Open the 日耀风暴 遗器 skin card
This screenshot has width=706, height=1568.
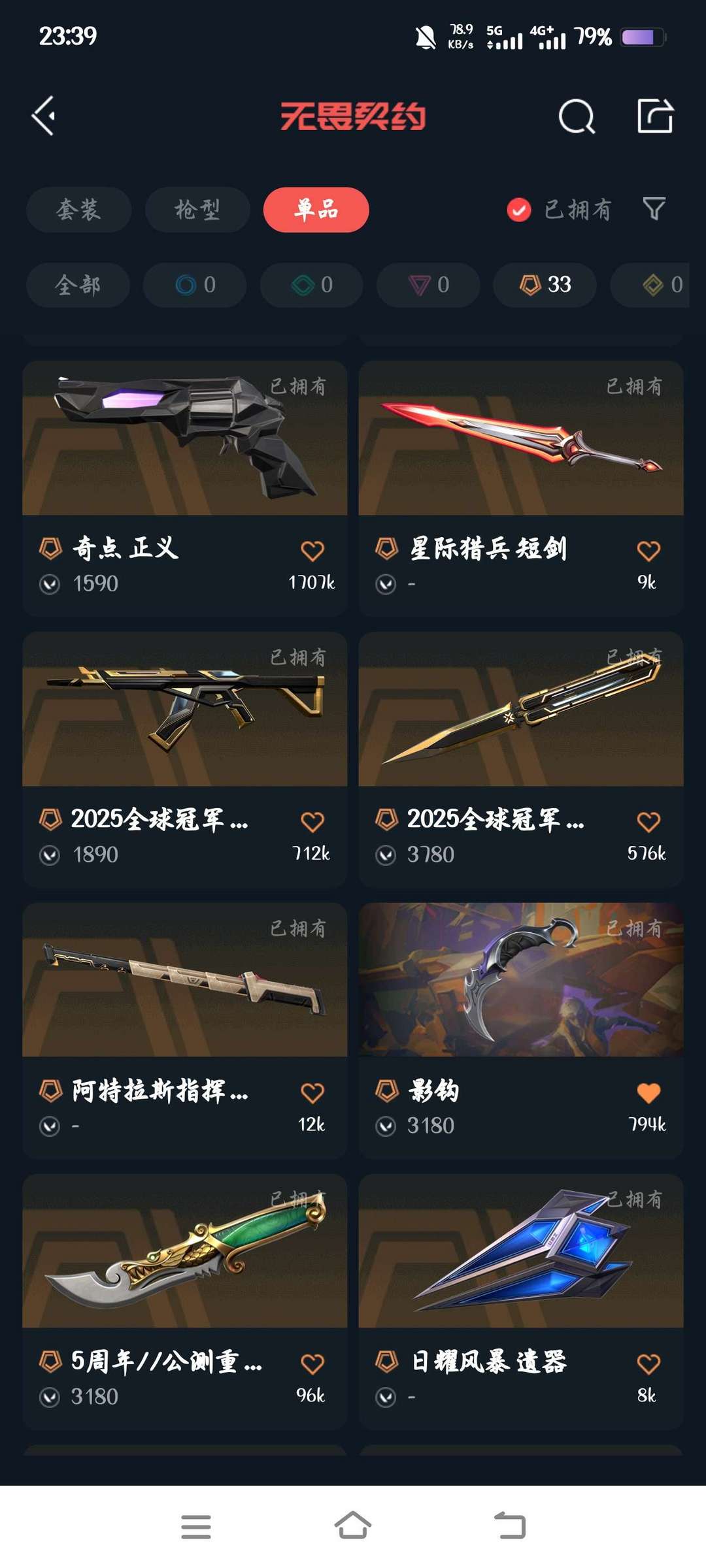click(520, 1251)
